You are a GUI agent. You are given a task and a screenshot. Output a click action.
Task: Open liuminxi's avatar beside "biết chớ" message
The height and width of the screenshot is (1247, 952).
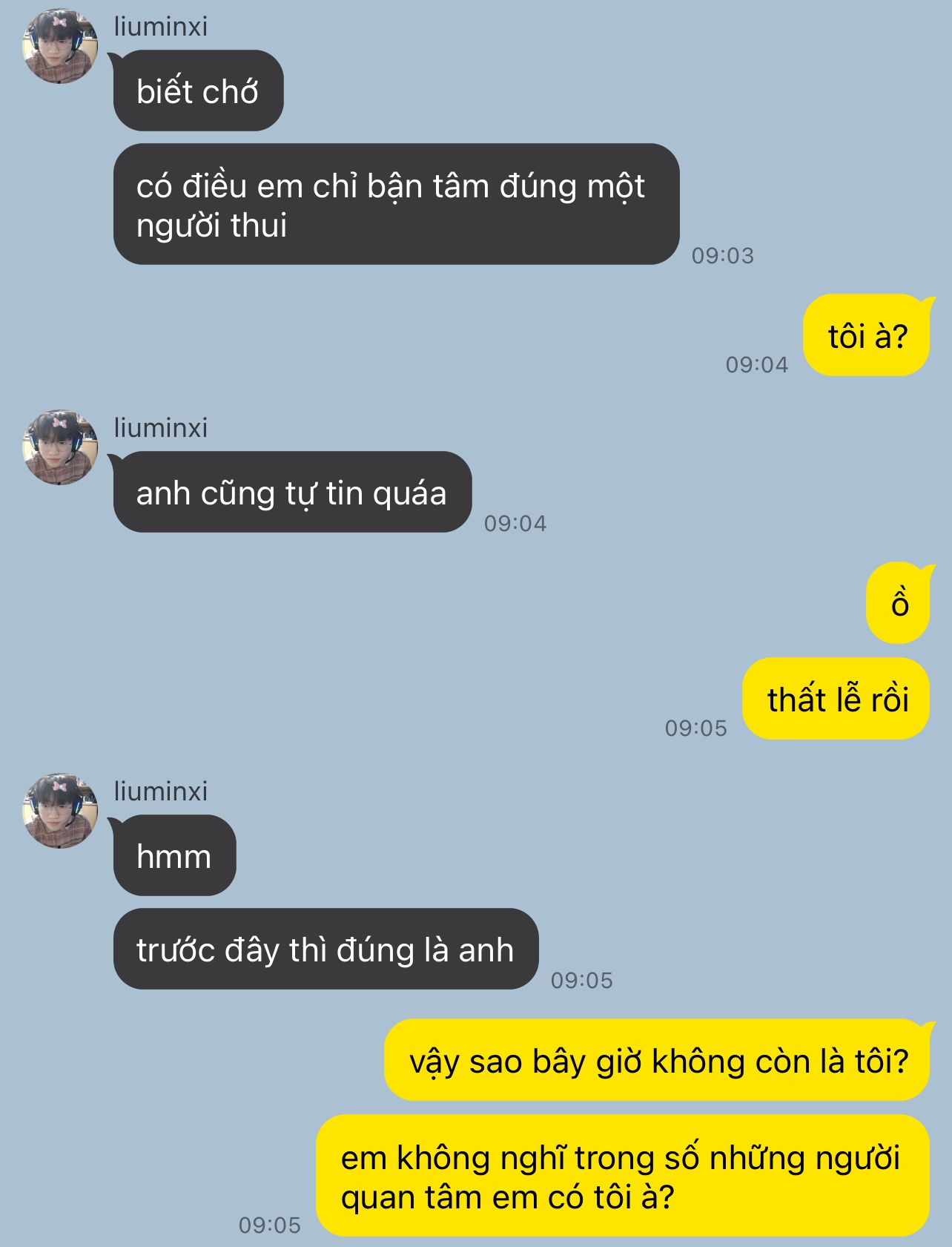(60, 46)
